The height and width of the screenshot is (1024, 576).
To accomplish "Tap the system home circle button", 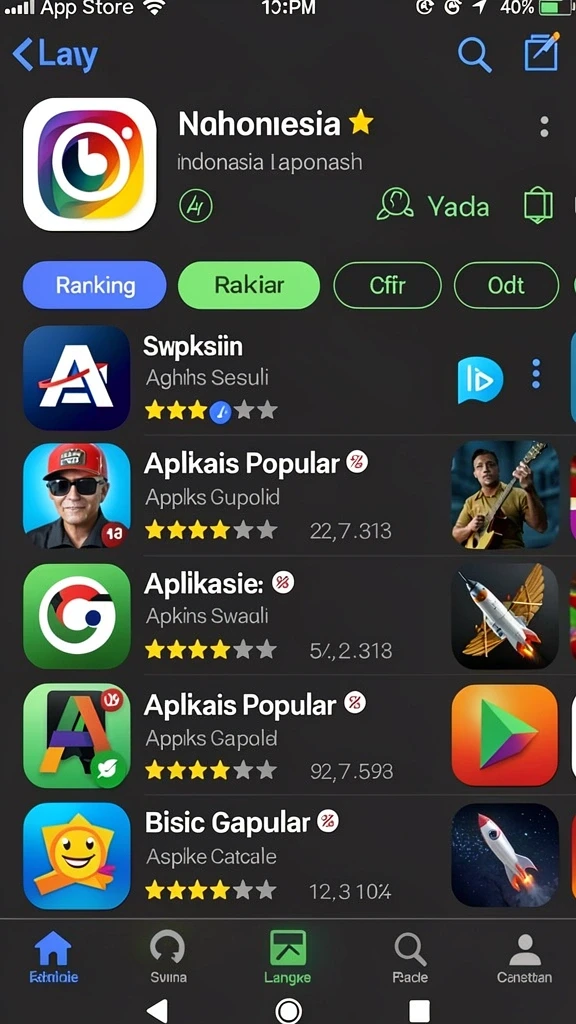I will (x=288, y=1010).
